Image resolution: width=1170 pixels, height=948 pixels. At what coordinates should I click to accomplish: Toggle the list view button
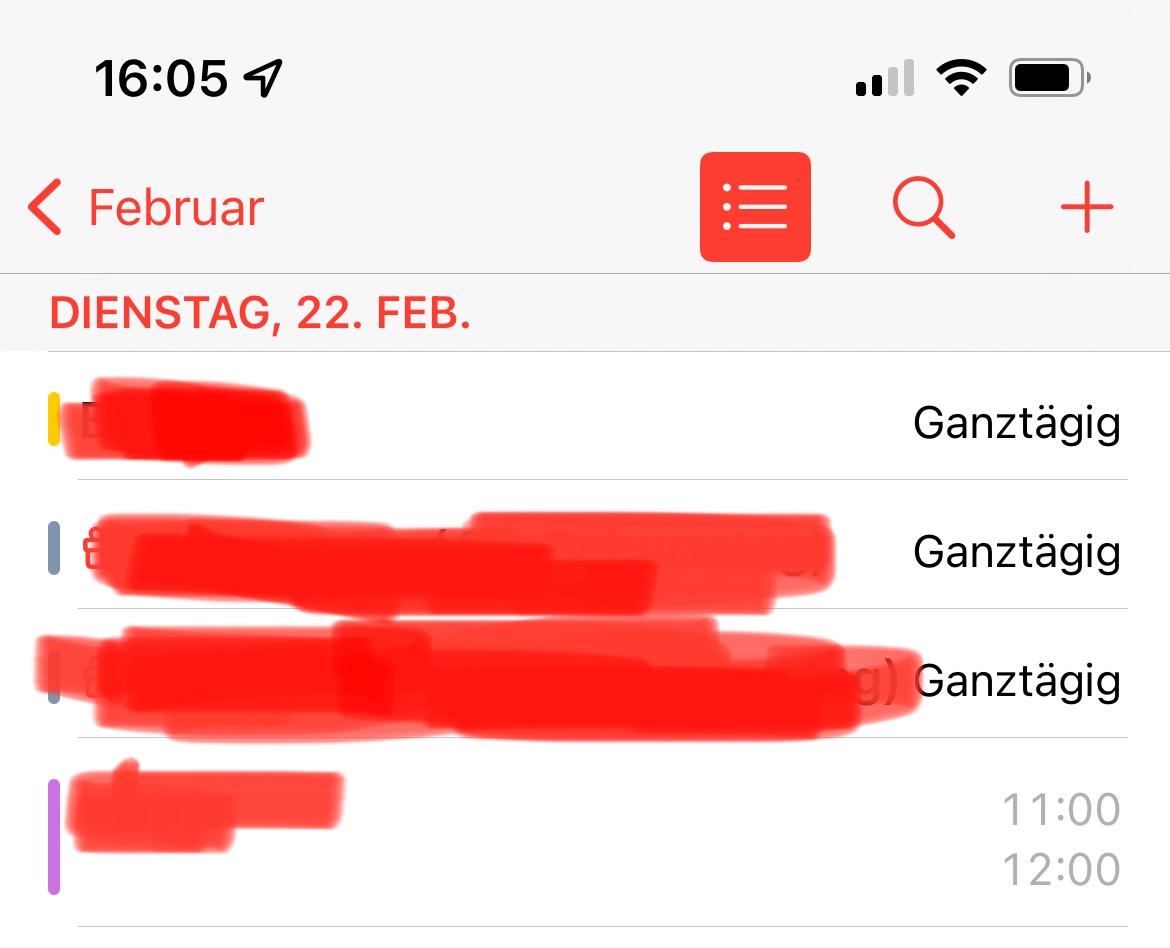pyautogui.click(x=755, y=208)
